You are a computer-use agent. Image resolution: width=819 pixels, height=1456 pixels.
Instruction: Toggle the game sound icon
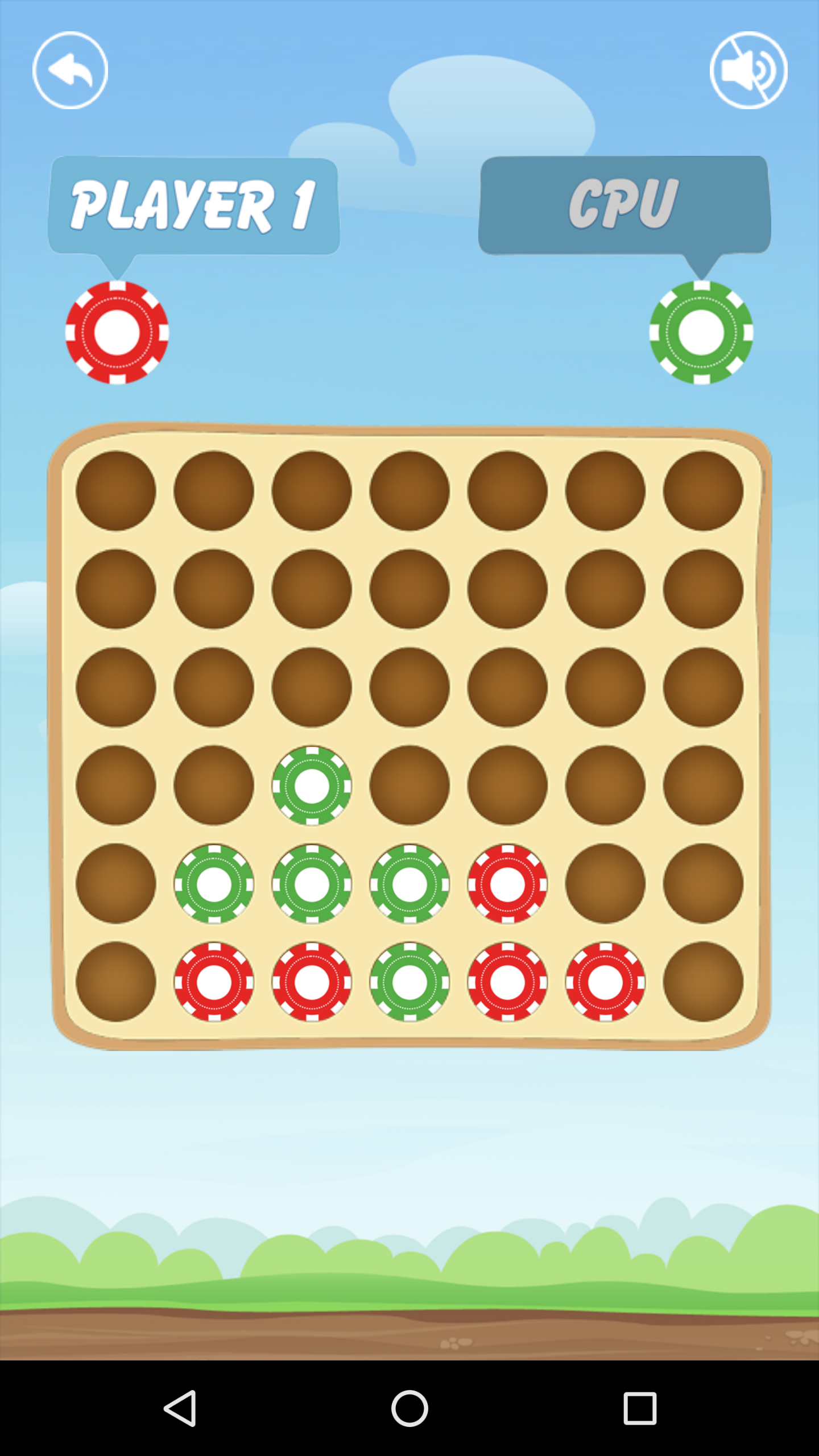pos(748,70)
